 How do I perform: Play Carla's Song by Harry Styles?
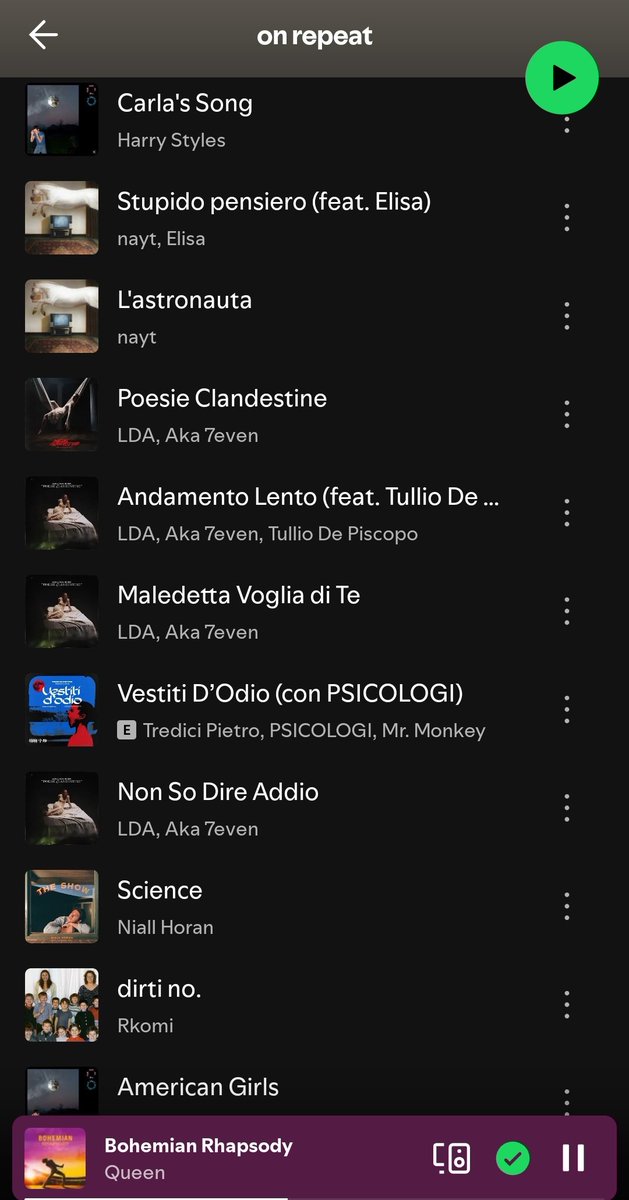(x=185, y=104)
